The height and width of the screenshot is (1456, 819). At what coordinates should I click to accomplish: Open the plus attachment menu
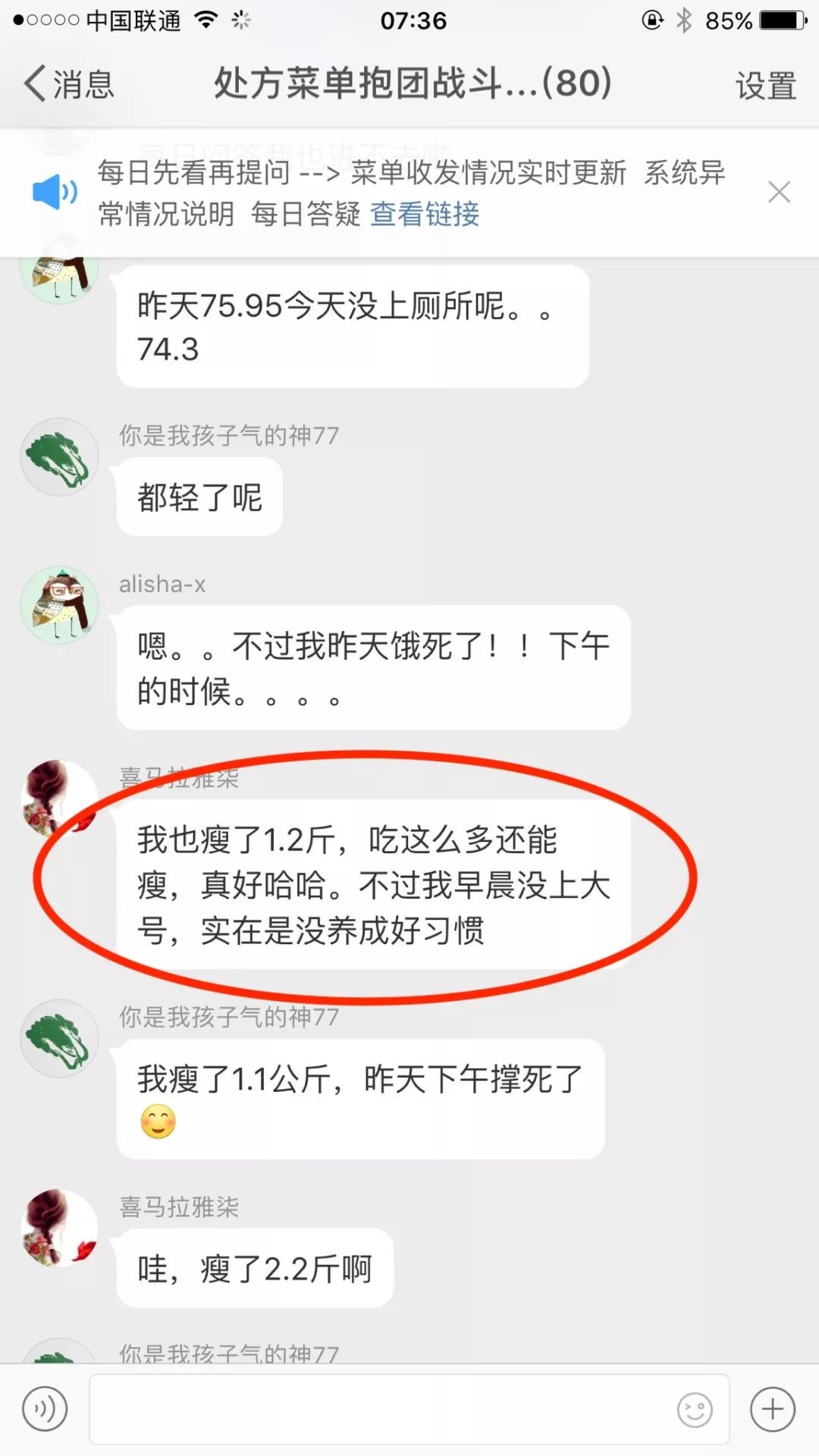coord(773,1410)
